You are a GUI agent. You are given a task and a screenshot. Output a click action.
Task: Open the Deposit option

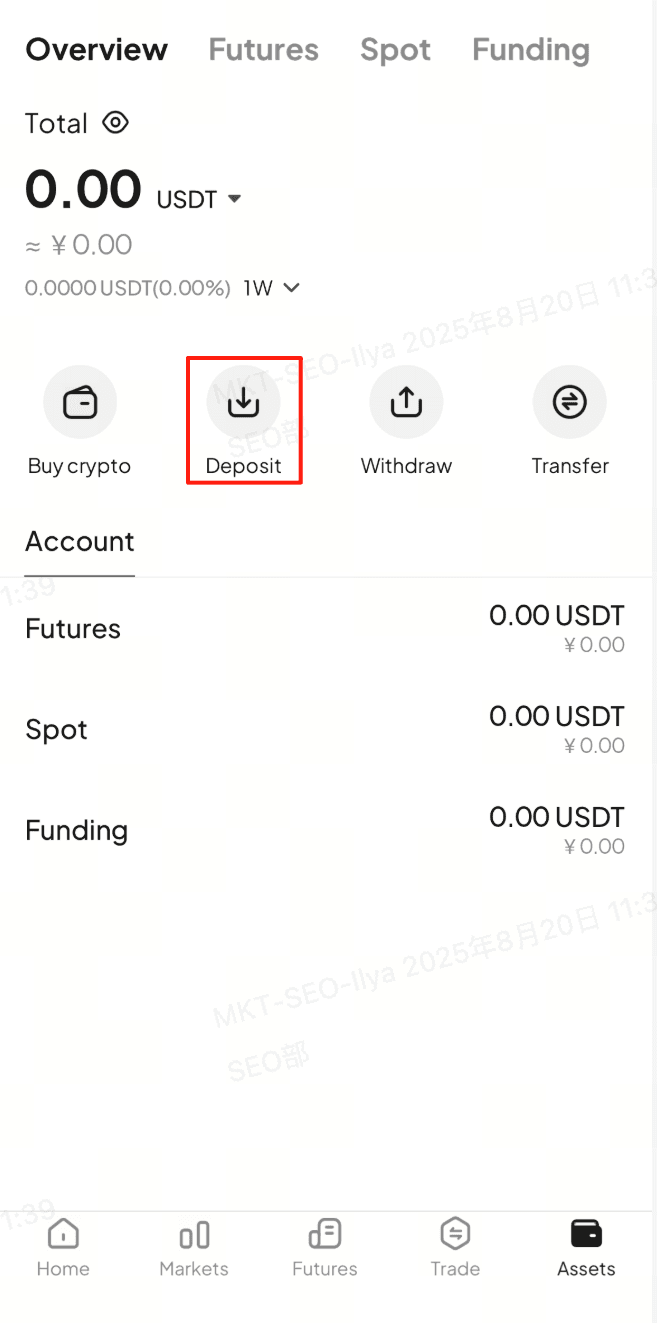coord(243,420)
